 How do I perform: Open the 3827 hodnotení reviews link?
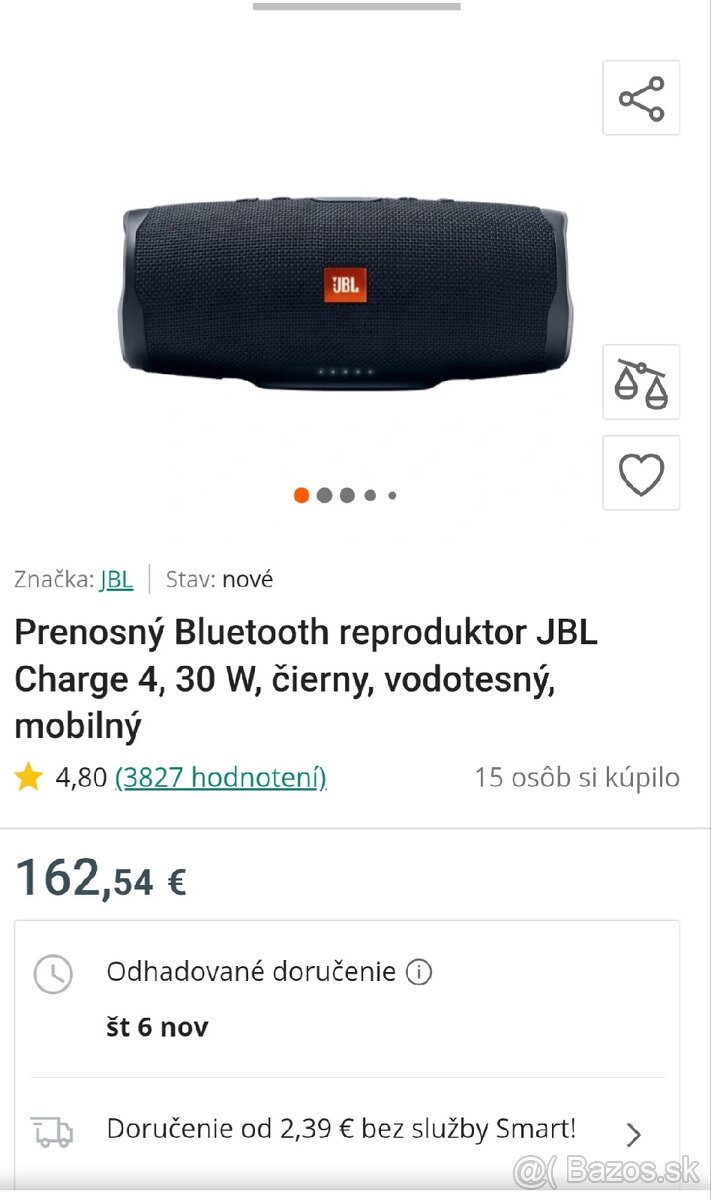pos(221,777)
